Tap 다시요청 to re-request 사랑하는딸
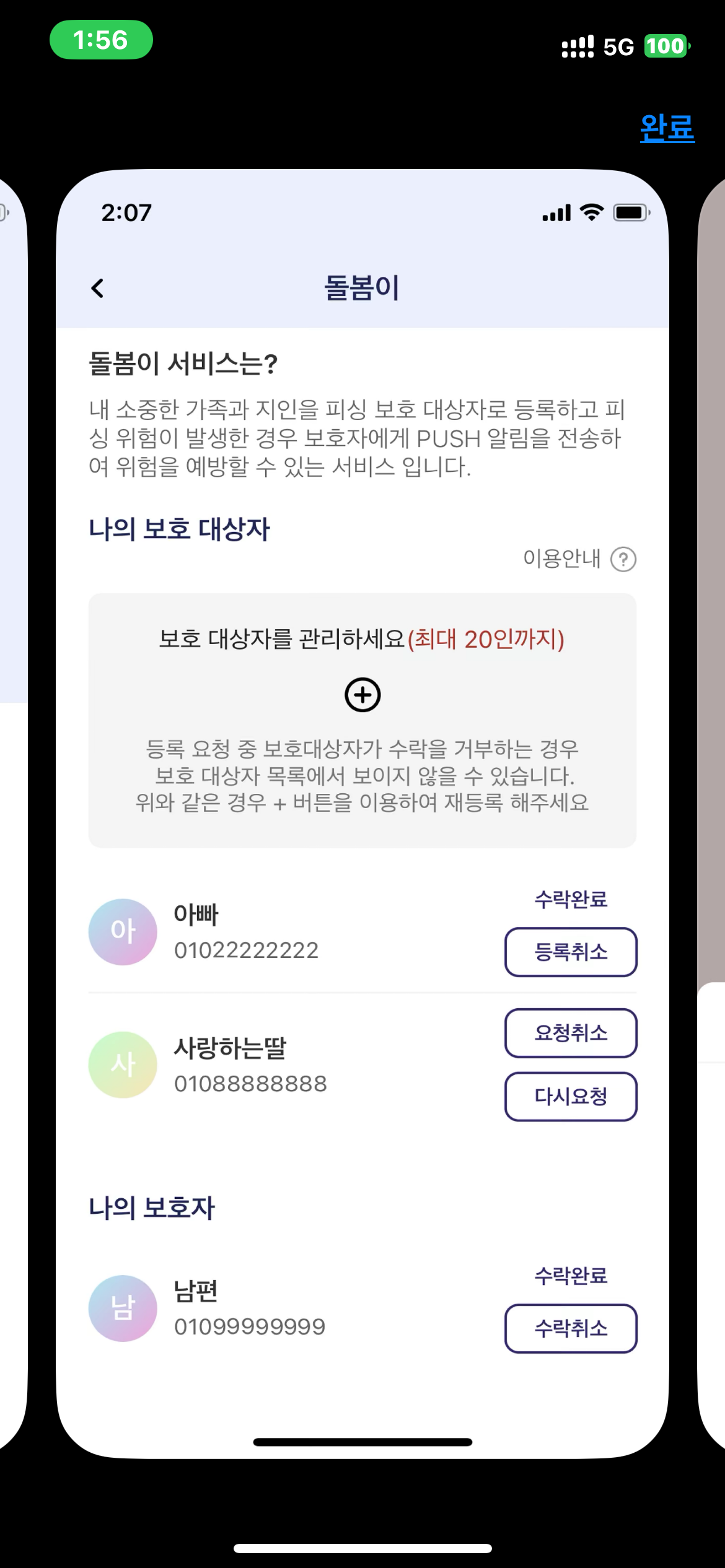Viewport: 725px width, 1568px height. point(570,1097)
